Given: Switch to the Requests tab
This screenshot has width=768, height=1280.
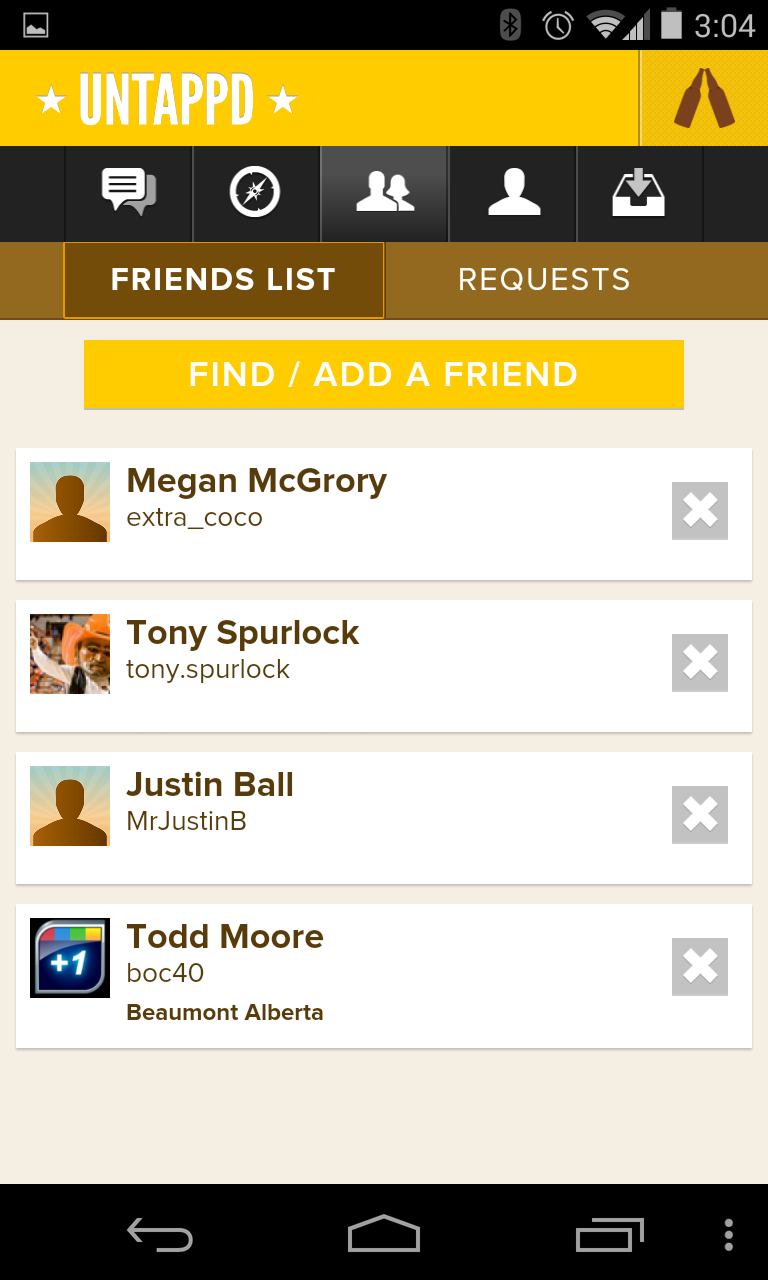Looking at the screenshot, I should tap(545, 280).
